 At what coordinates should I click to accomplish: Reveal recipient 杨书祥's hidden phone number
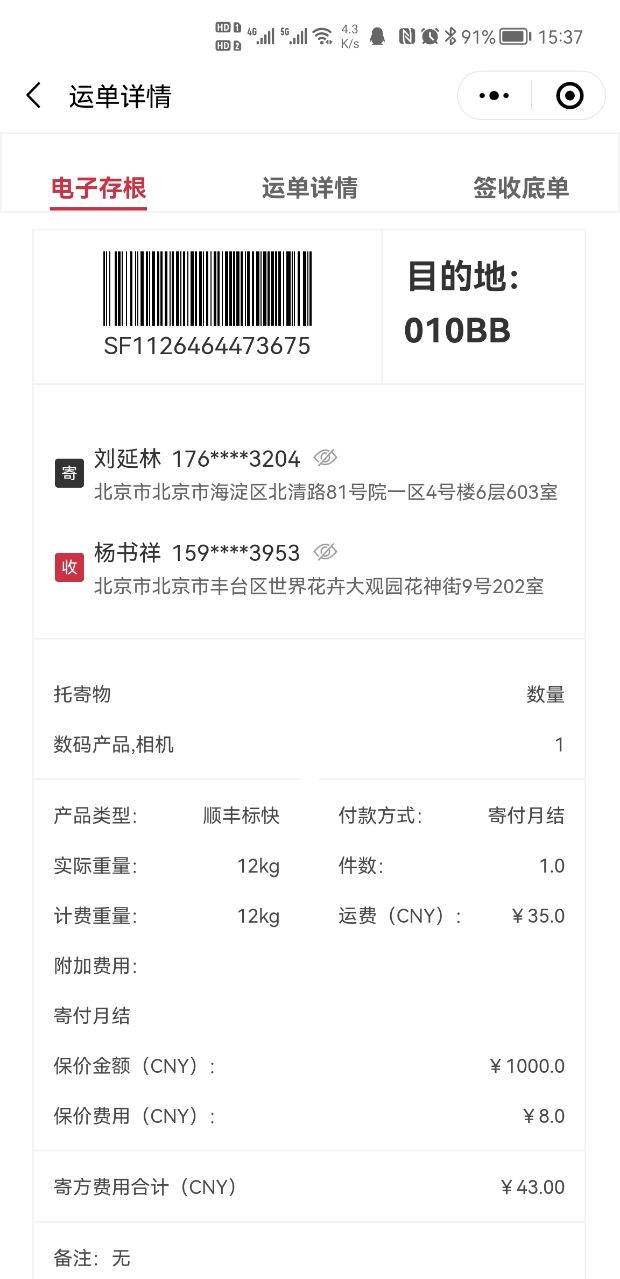[x=325, y=552]
